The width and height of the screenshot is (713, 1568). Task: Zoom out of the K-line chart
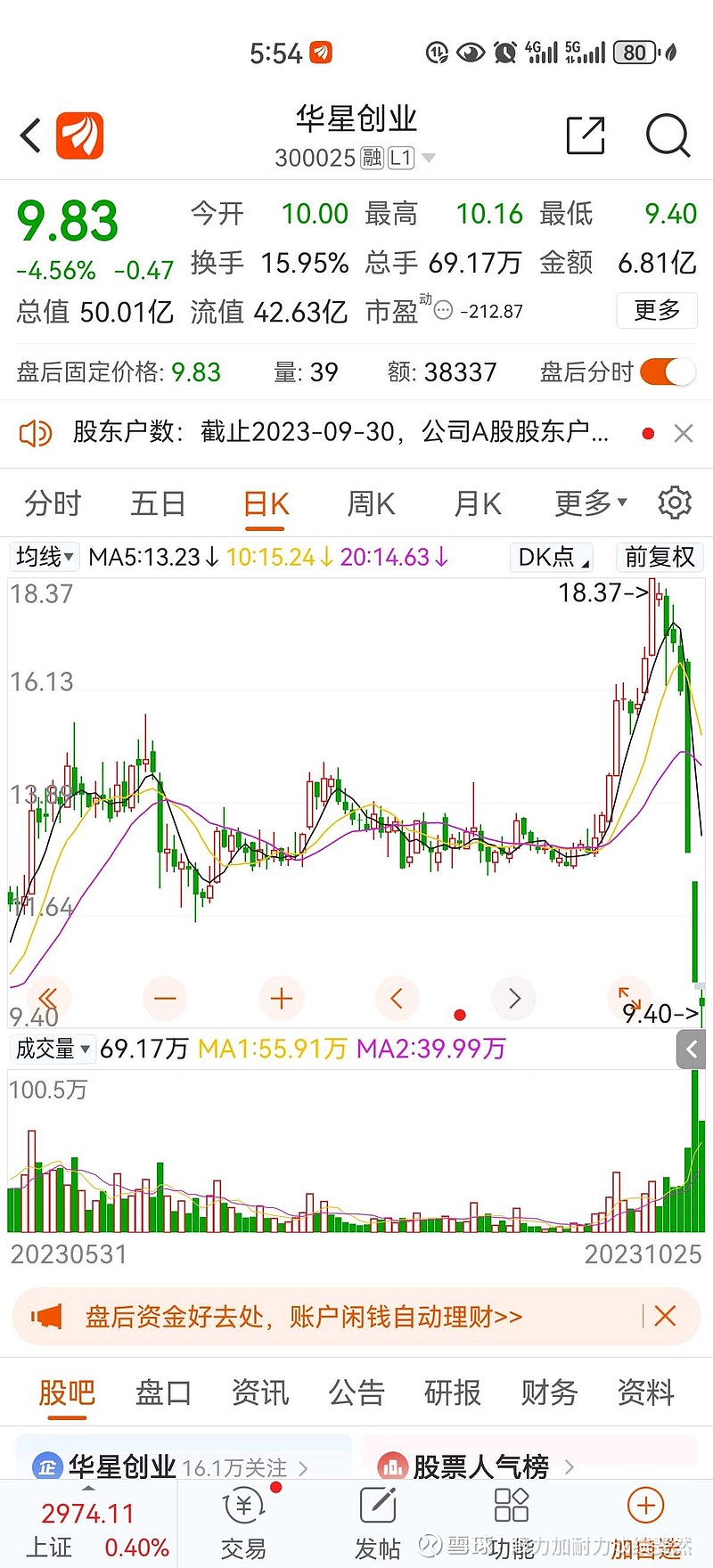click(165, 998)
